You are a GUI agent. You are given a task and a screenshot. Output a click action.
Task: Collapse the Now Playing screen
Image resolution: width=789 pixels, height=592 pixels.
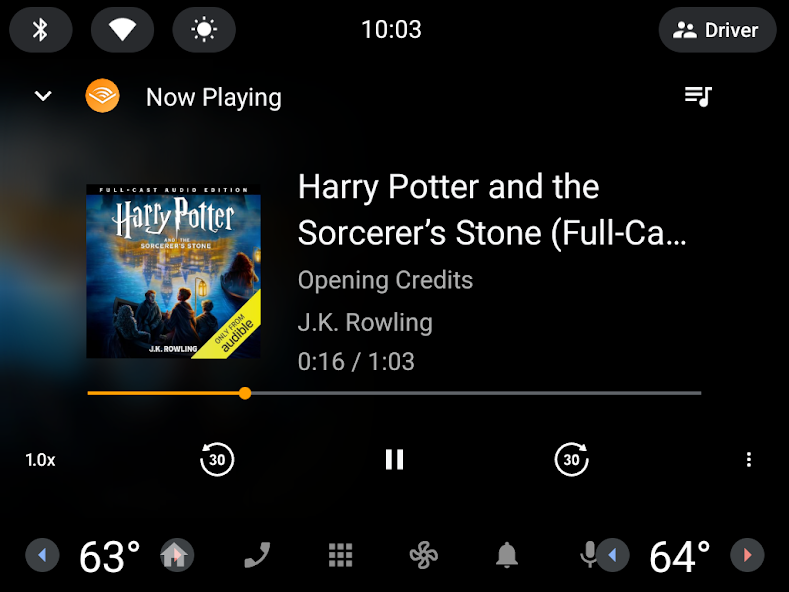tap(43, 97)
